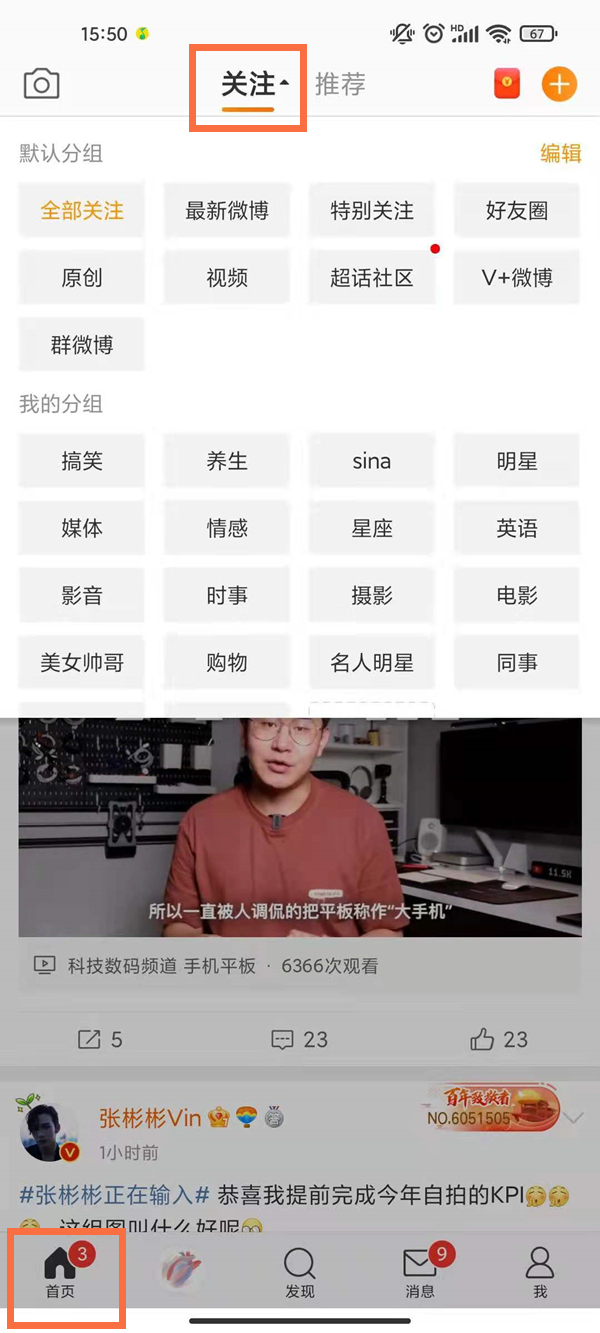Image resolution: width=600 pixels, height=1333 pixels.
Task: Open the 消息 tab
Action: [420, 1272]
